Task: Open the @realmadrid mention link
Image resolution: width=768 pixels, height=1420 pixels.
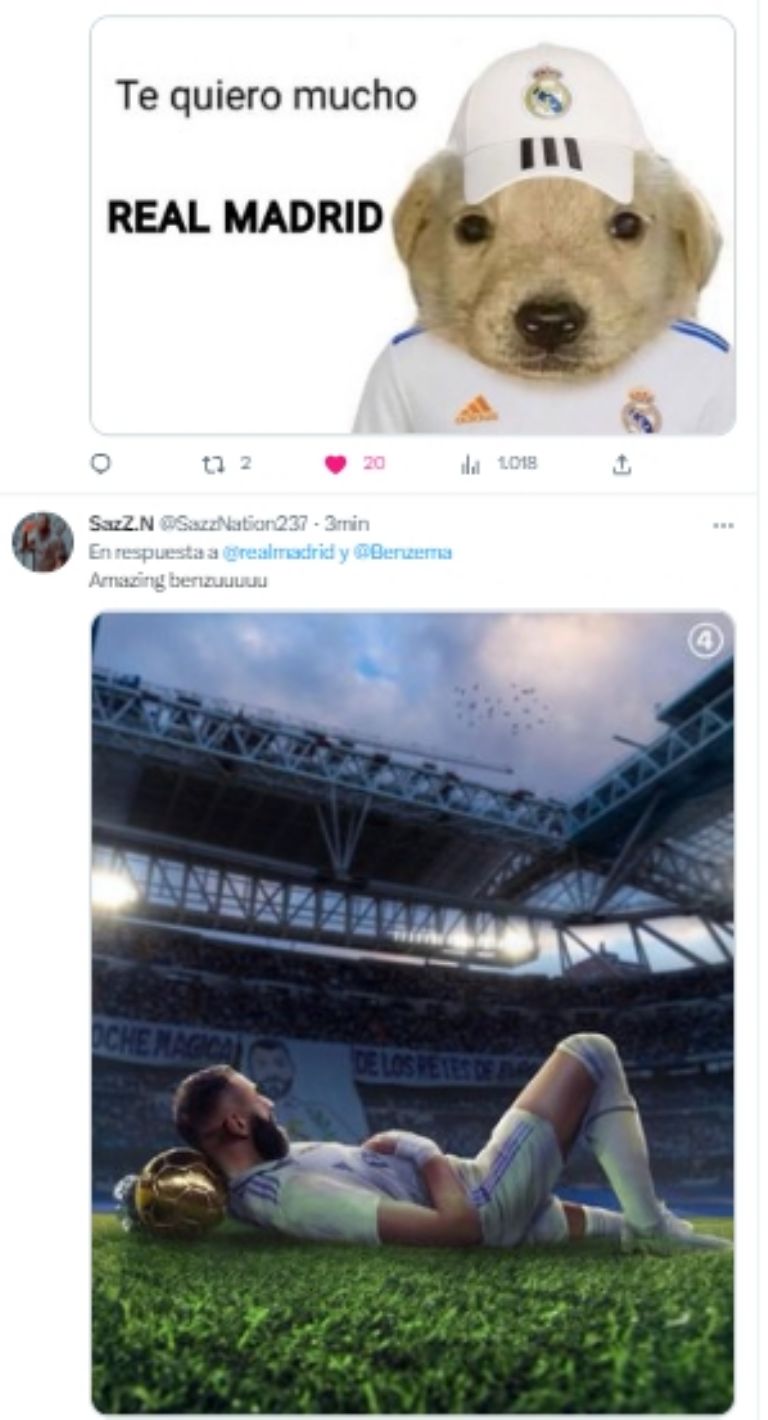Action: (x=278, y=552)
